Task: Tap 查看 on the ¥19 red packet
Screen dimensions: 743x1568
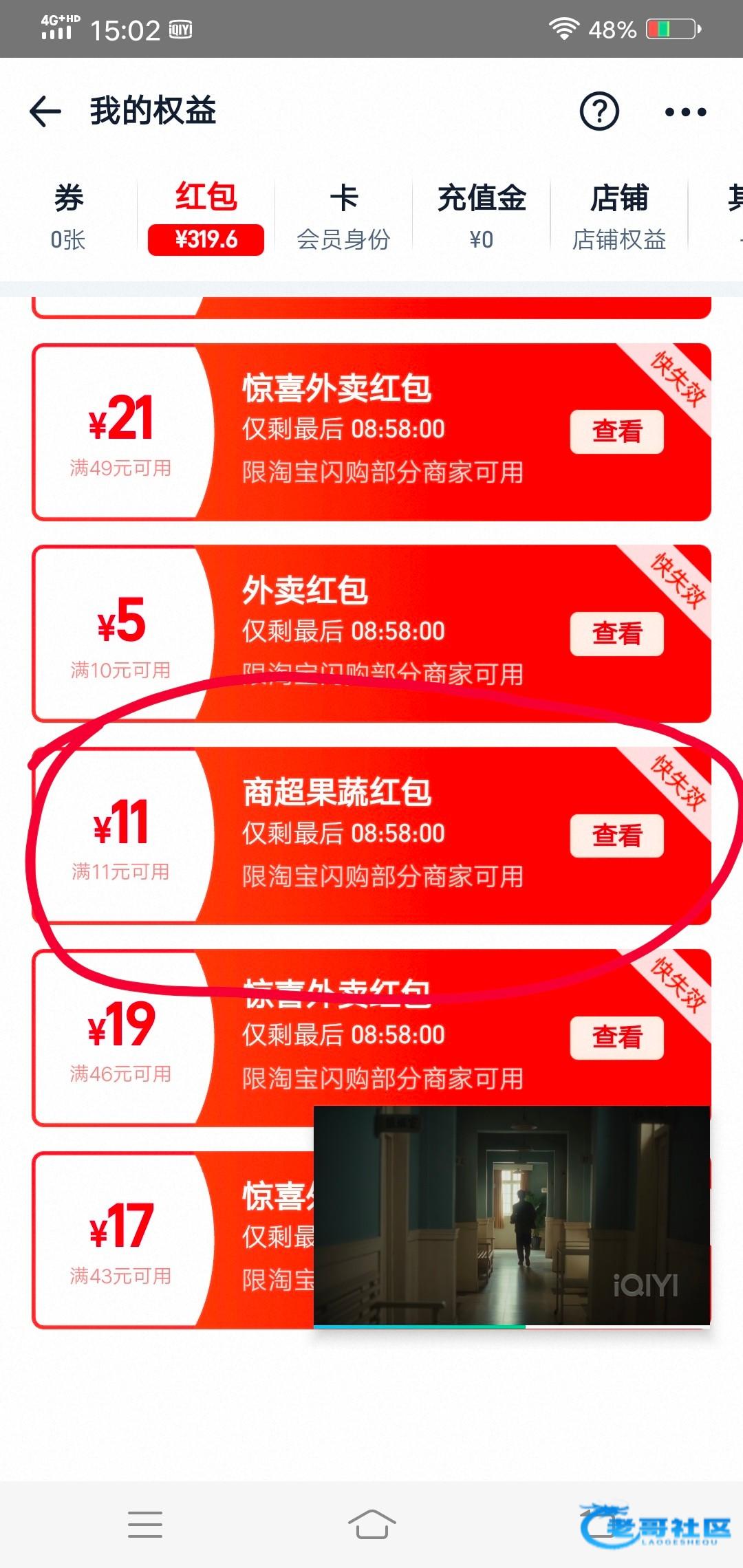Action: pos(616,1037)
